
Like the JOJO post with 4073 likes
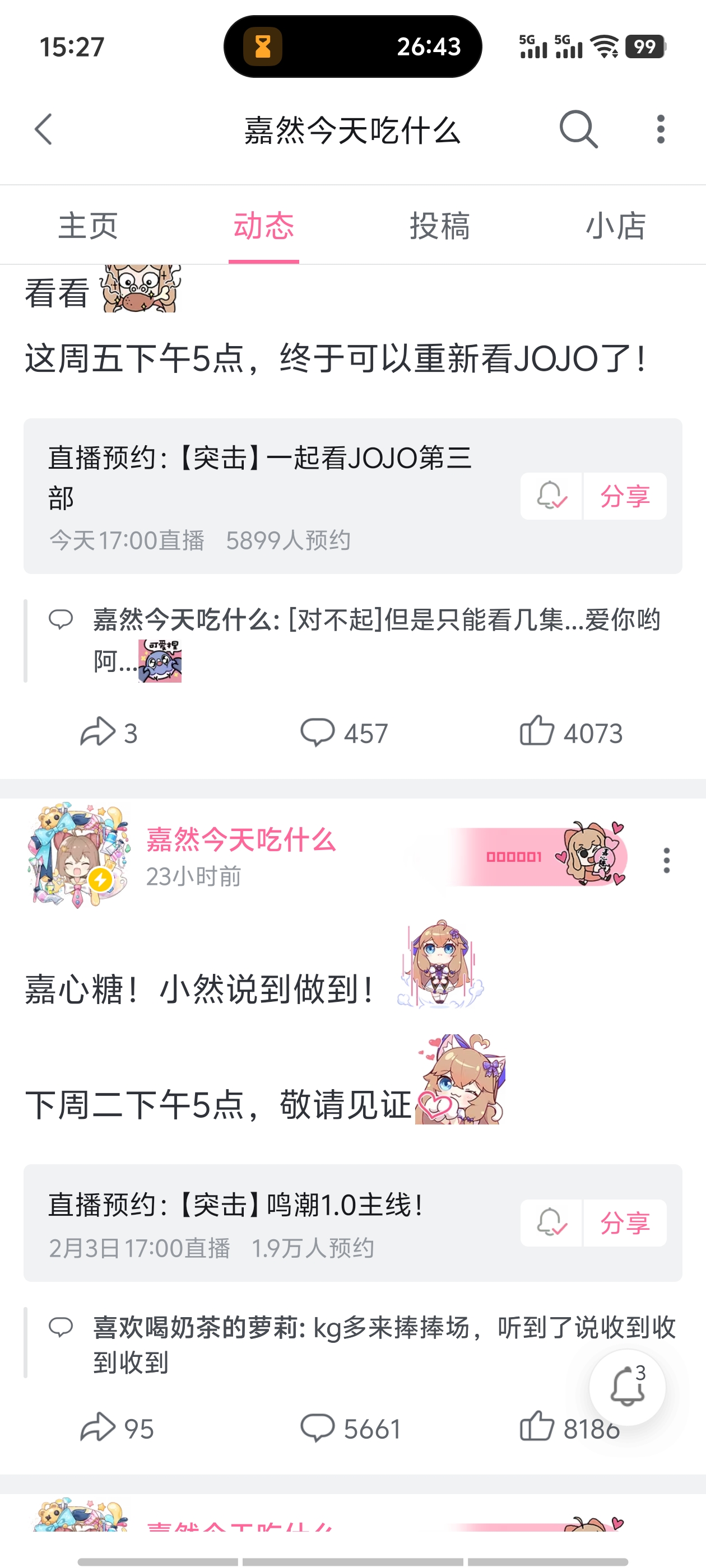pos(571,732)
